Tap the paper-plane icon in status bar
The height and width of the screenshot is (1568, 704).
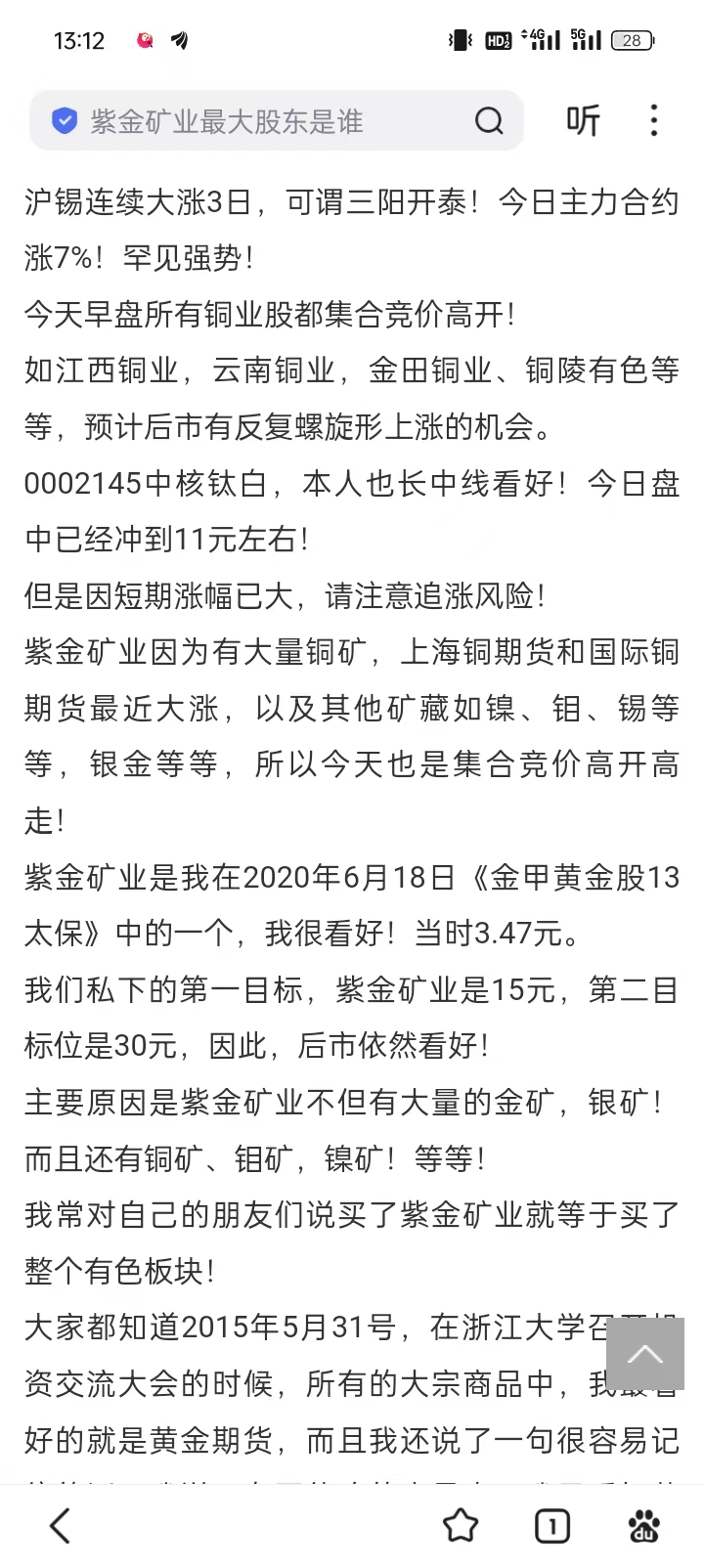click(x=180, y=40)
